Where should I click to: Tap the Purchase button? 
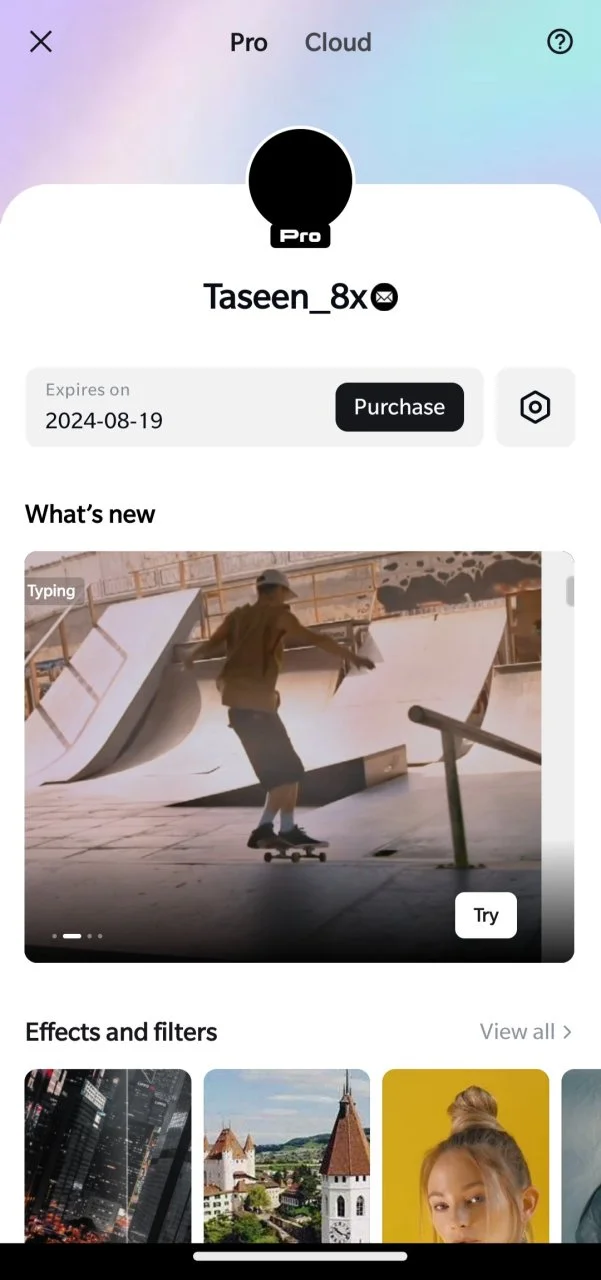(399, 407)
